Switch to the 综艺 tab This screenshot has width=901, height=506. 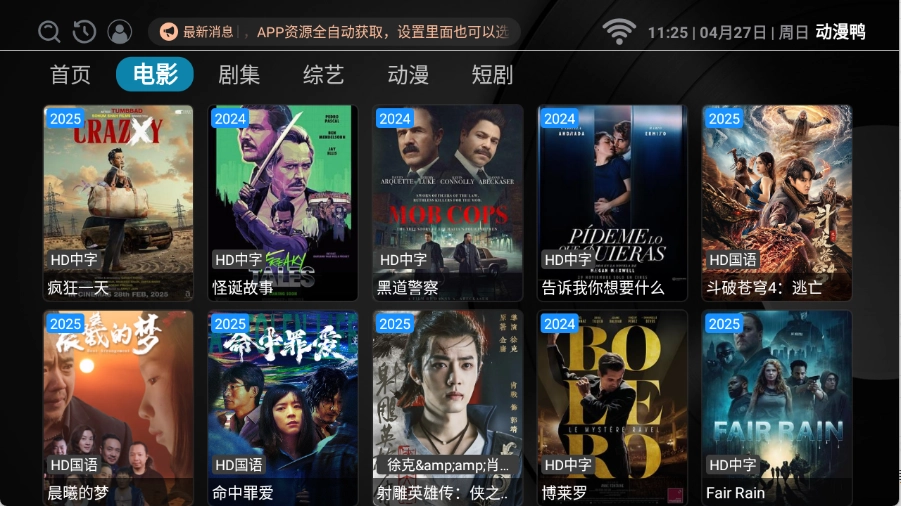[323, 75]
